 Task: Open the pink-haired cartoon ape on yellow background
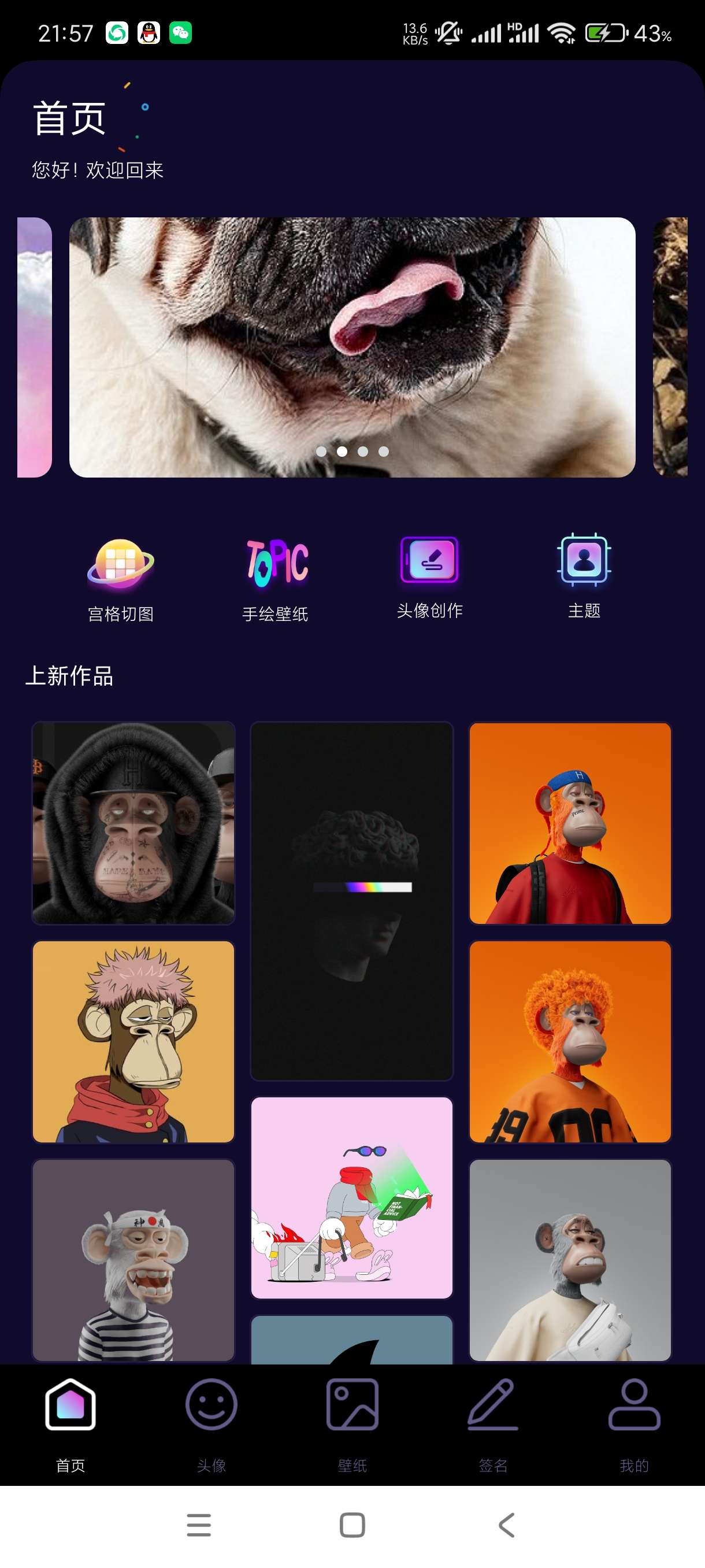pos(133,1041)
